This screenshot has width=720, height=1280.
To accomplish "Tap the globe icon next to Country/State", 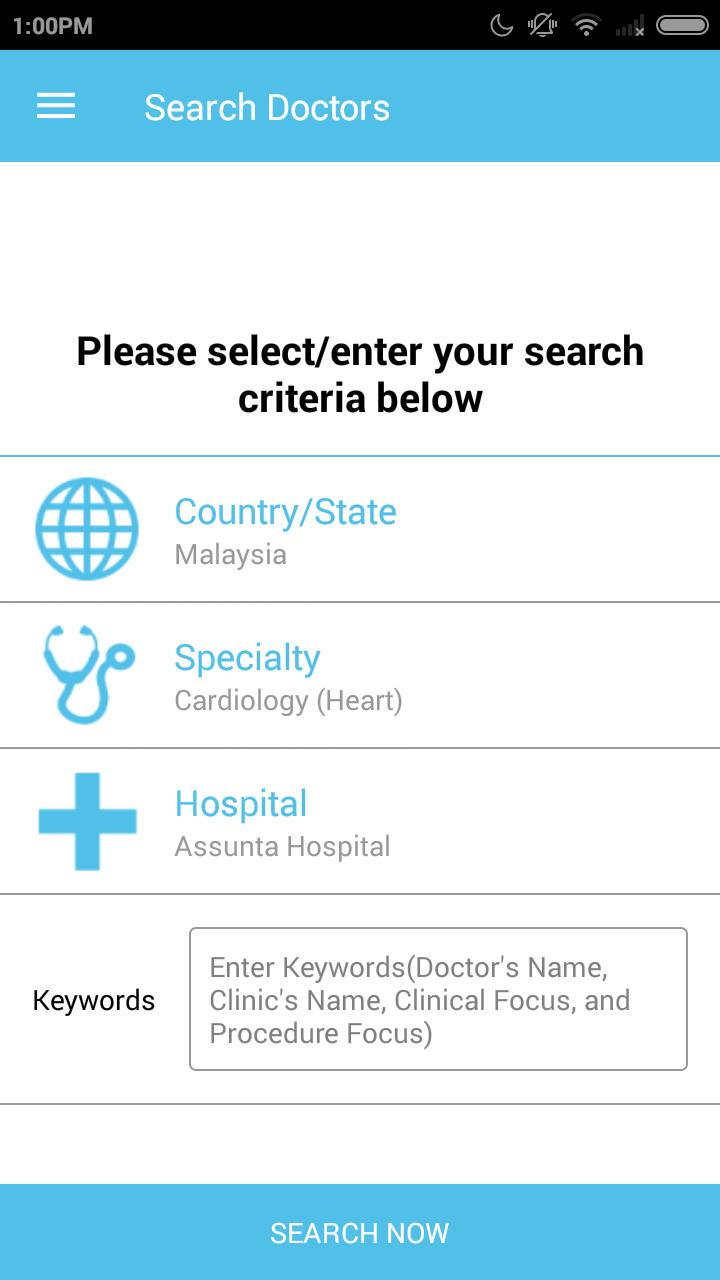I will pyautogui.click(x=86, y=529).
